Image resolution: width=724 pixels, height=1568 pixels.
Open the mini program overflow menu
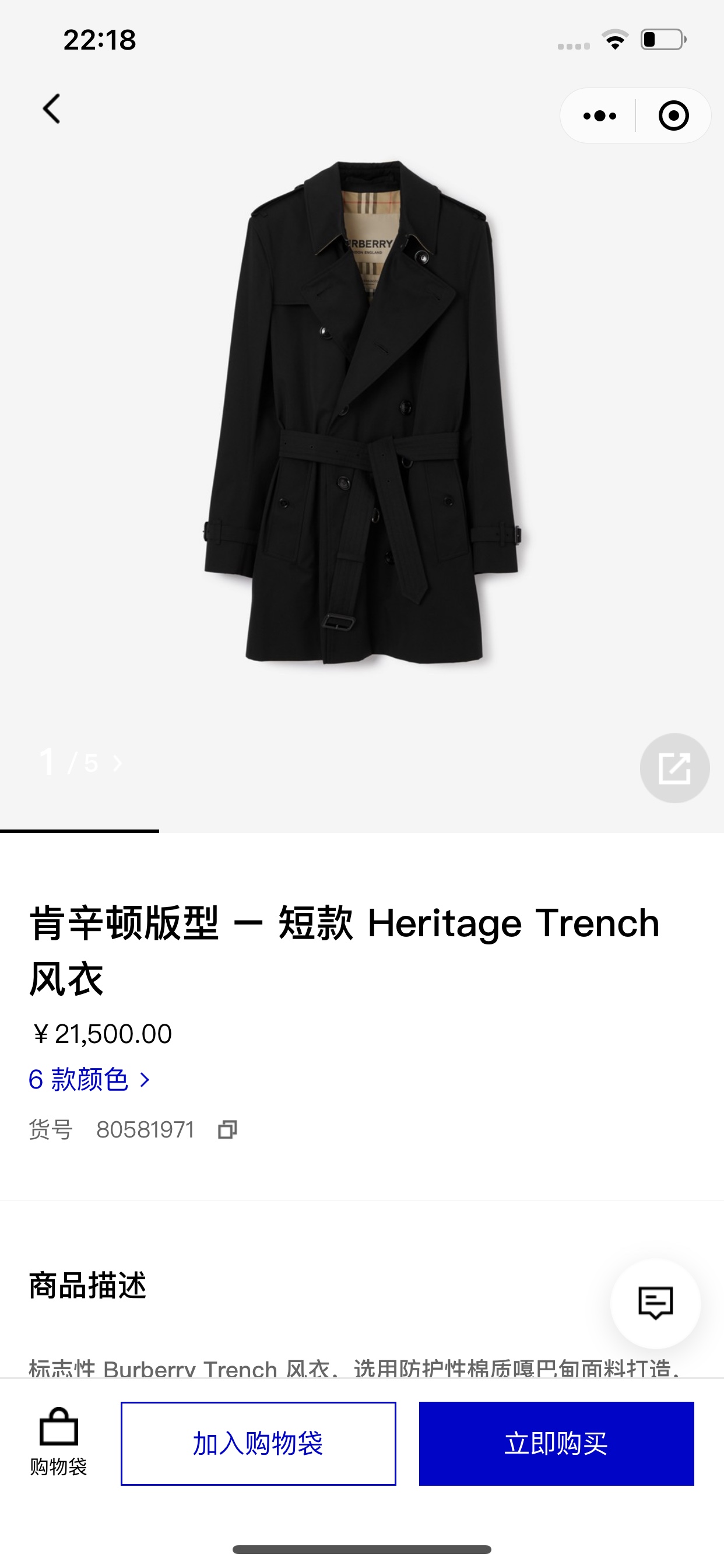(599, 116)
